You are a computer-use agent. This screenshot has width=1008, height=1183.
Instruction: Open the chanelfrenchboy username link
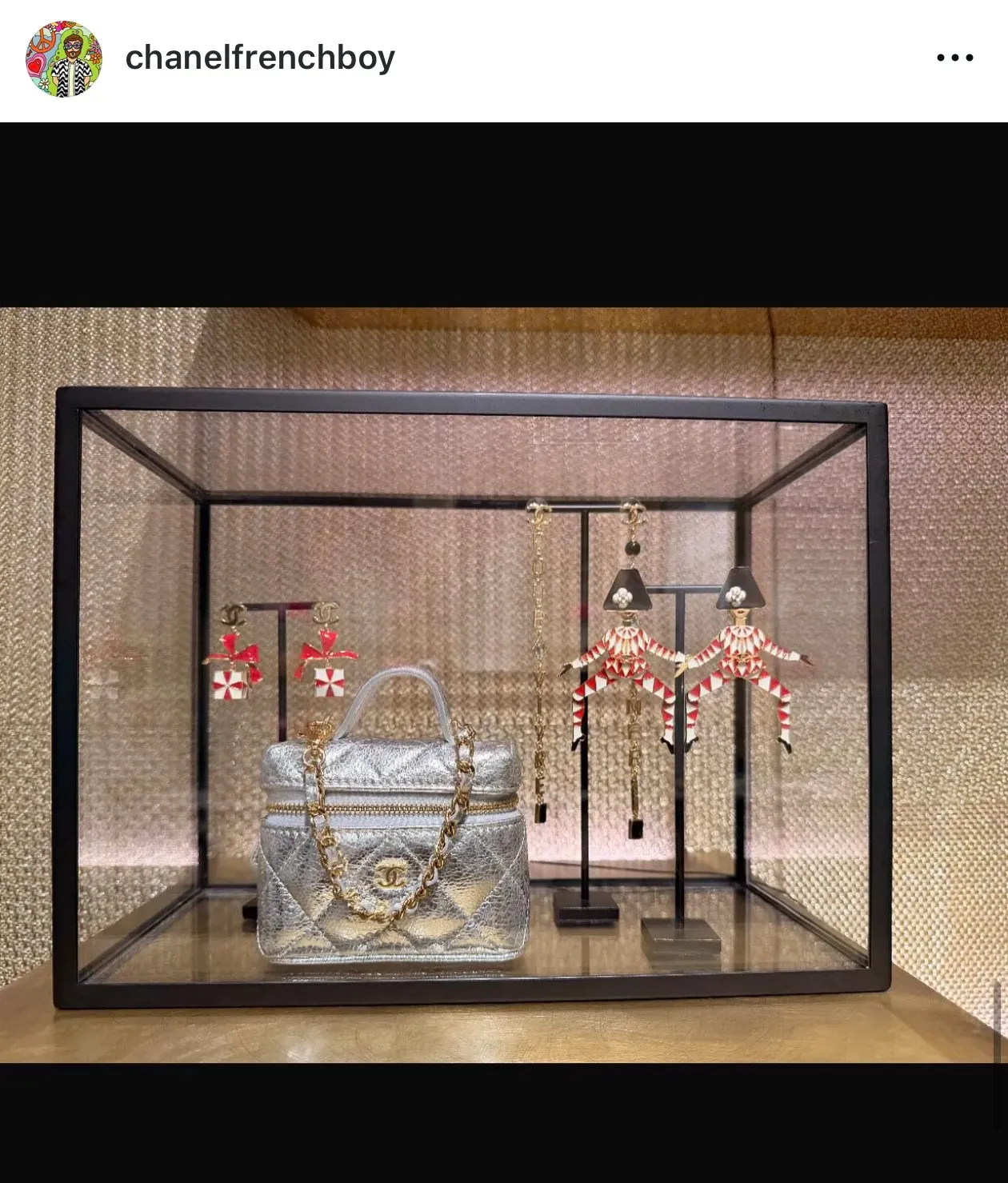click(260, 58)
